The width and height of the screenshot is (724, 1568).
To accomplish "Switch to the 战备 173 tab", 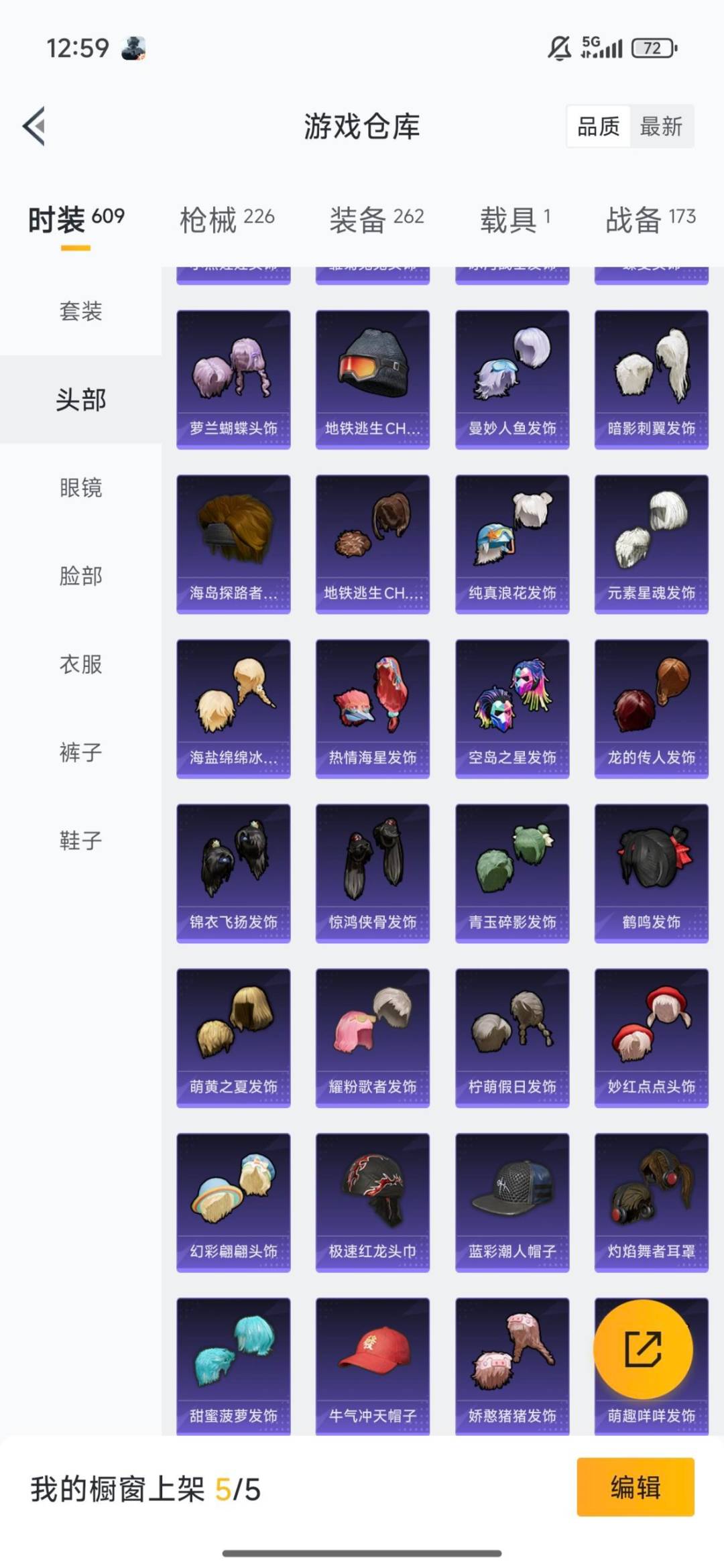I will [646, 219].
